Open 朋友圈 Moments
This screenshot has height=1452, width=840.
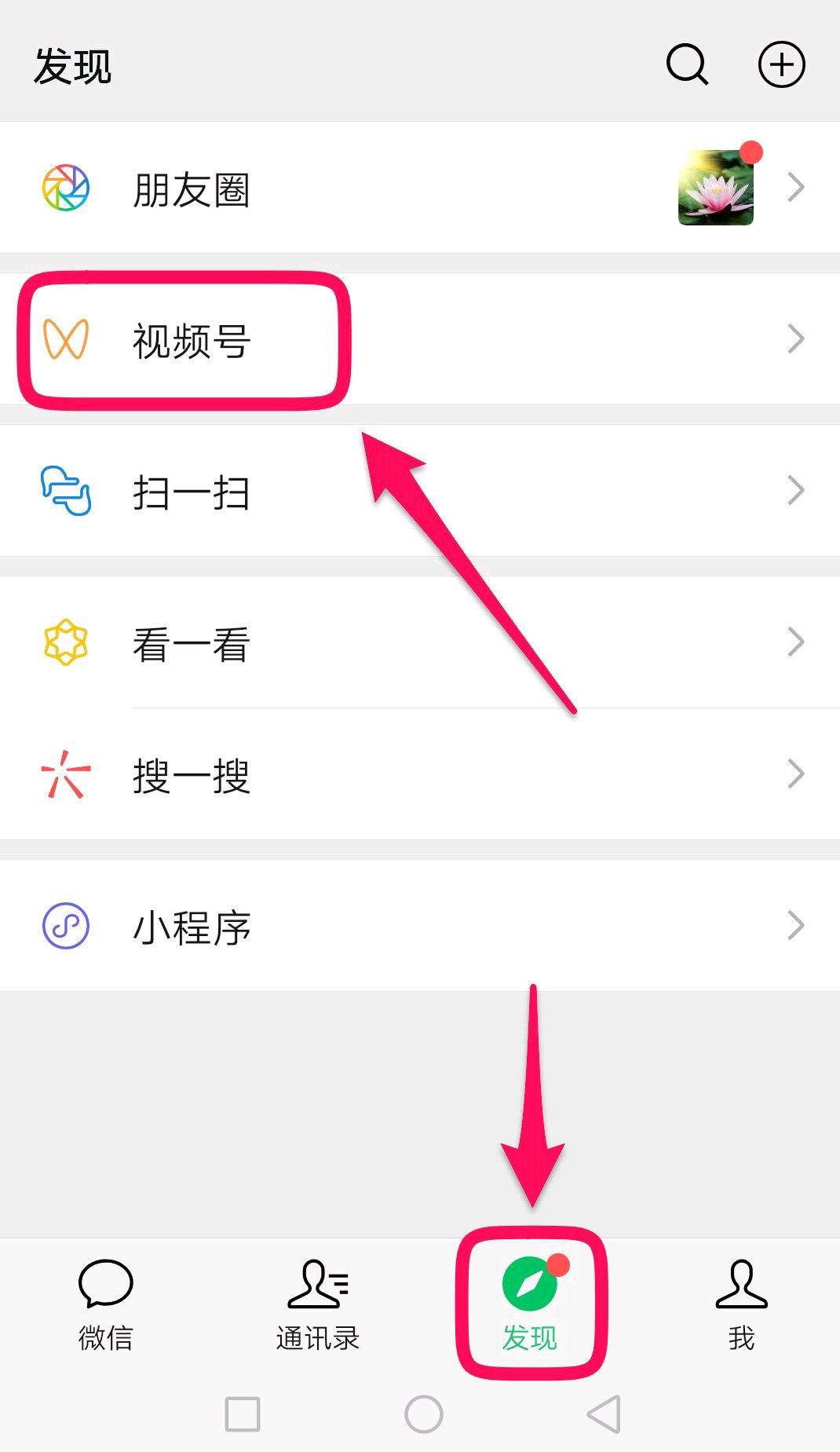(420, 188)
